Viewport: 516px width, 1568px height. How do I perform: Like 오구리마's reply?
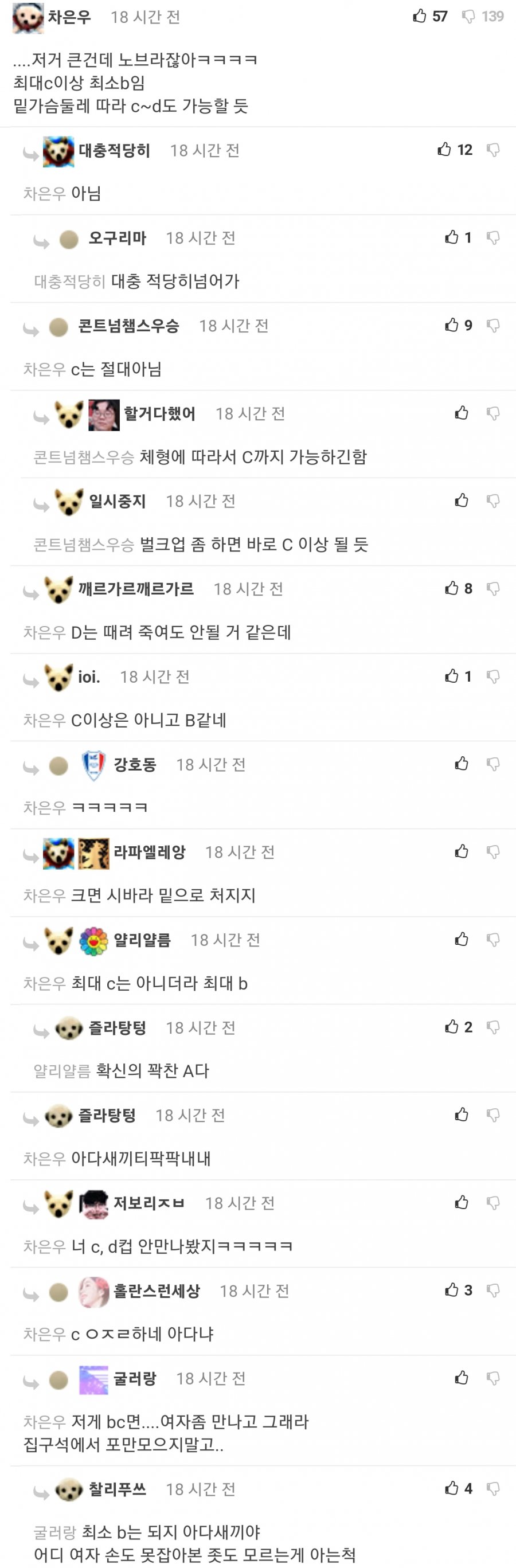click(x=452, y=237)
